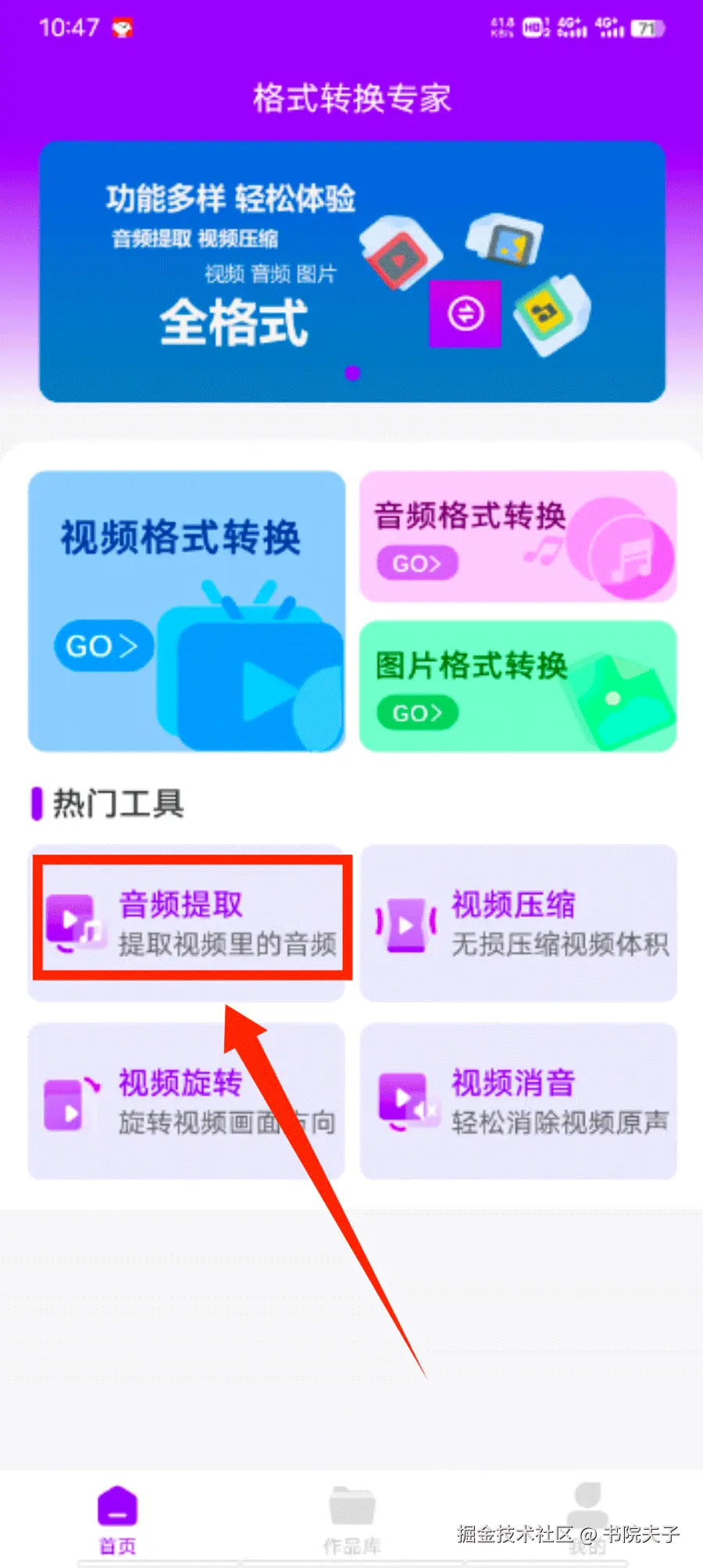Switch to the 作品库 library tab
This screenshot has height=1568, width=703.
point(351,1520)
